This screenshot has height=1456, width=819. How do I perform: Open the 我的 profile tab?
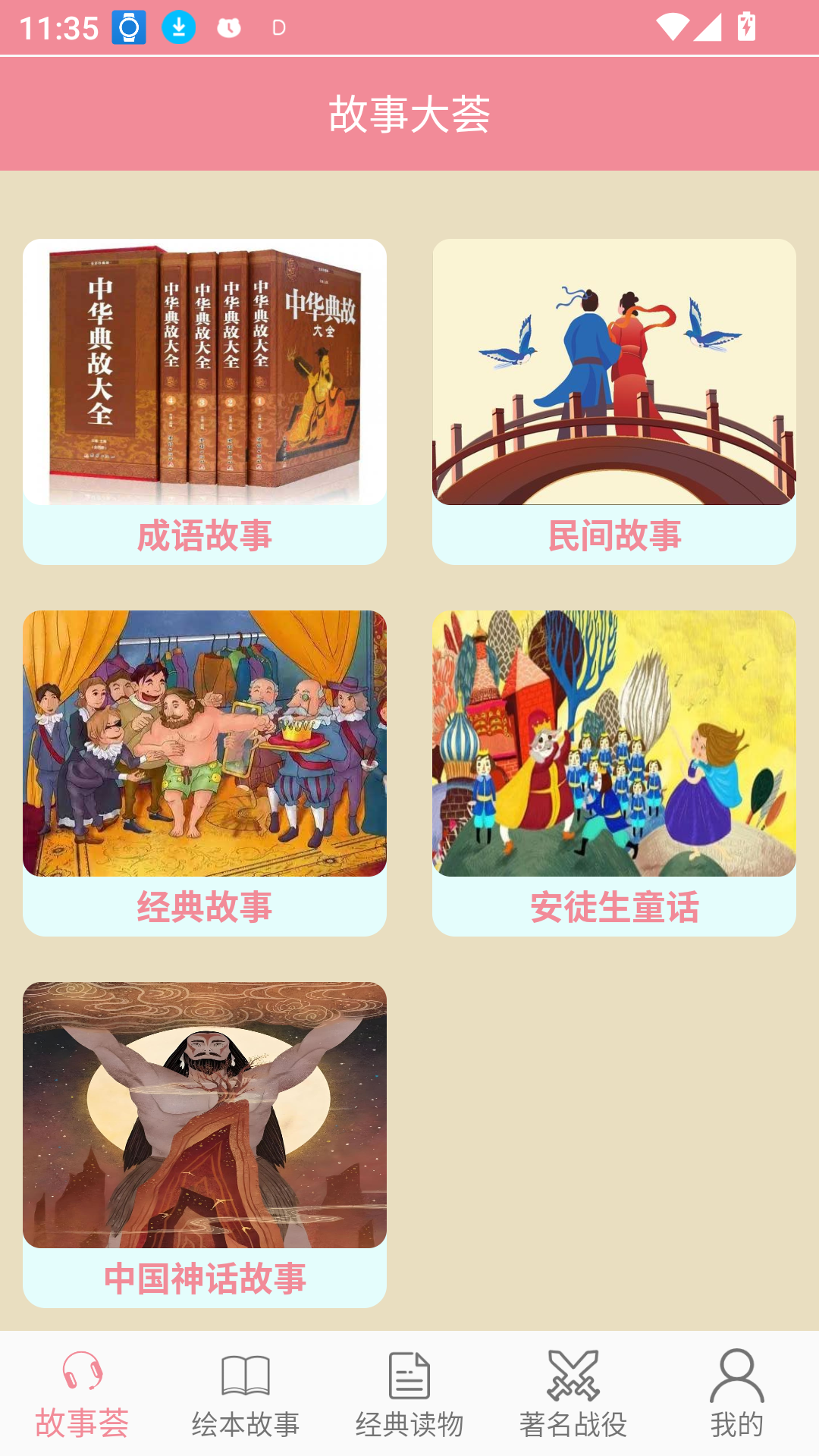coord(737,1394)
